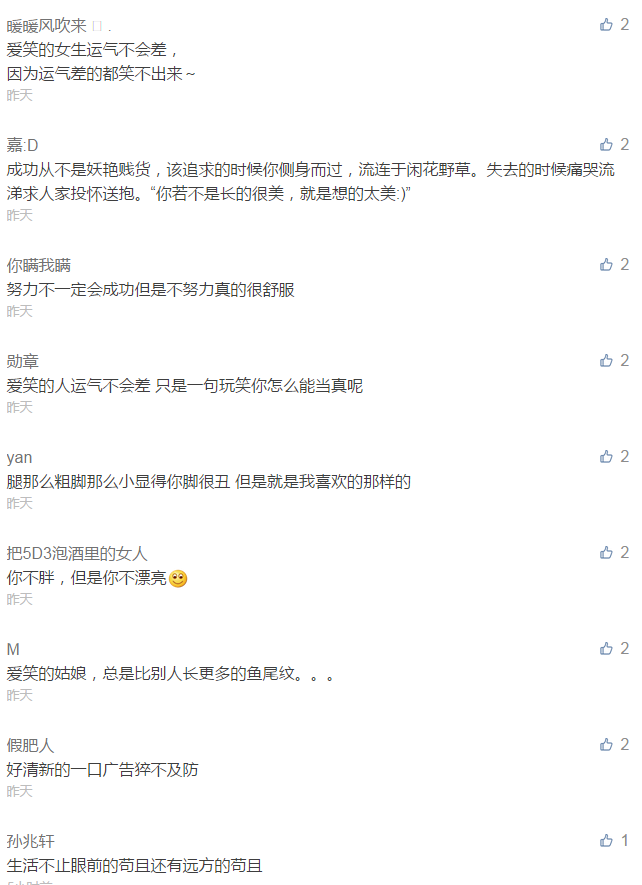
Task: View 孙兆轩's user profile
Action: click(30, 842)
